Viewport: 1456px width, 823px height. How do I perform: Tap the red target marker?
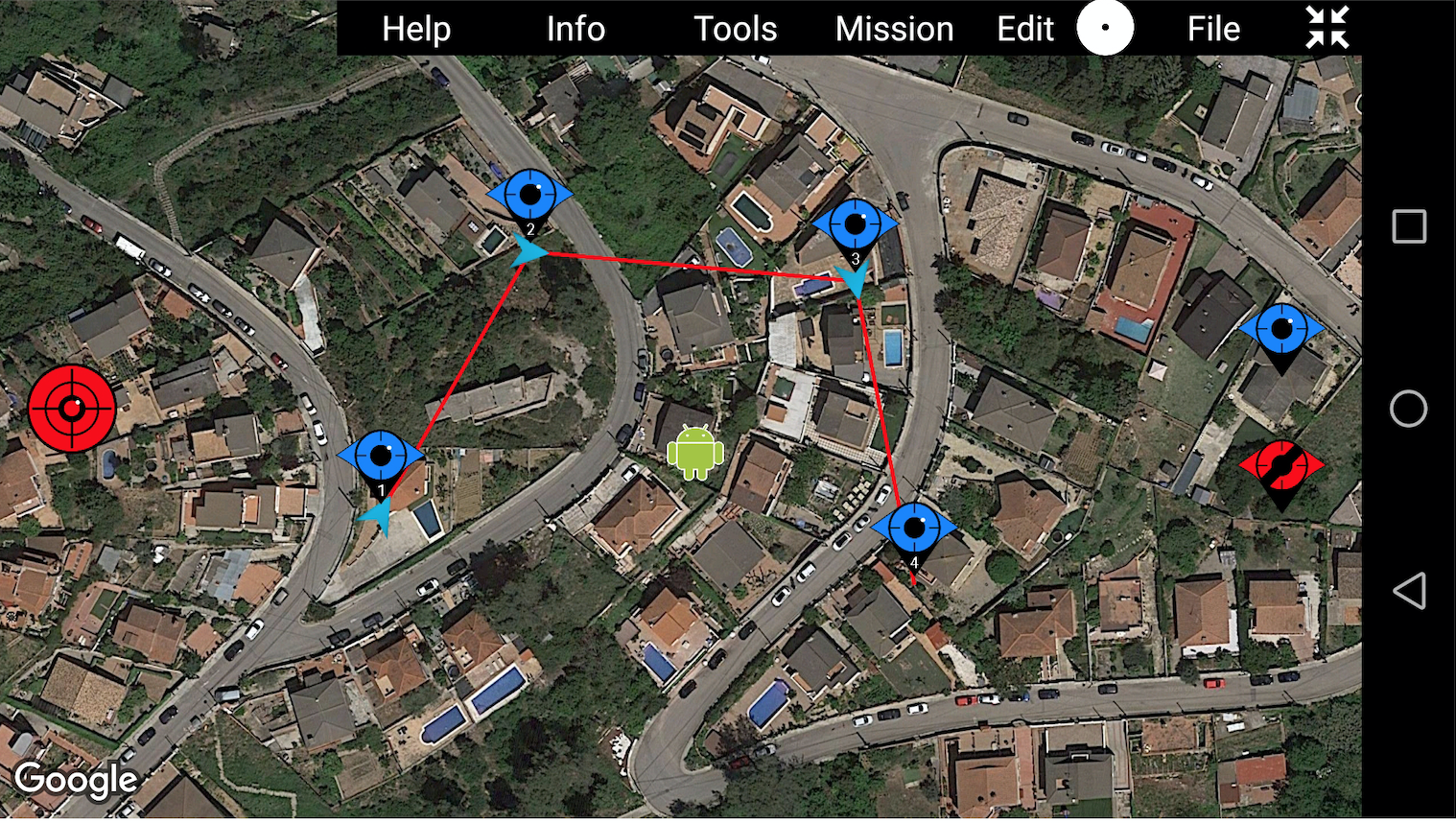(x=72, y=409)
